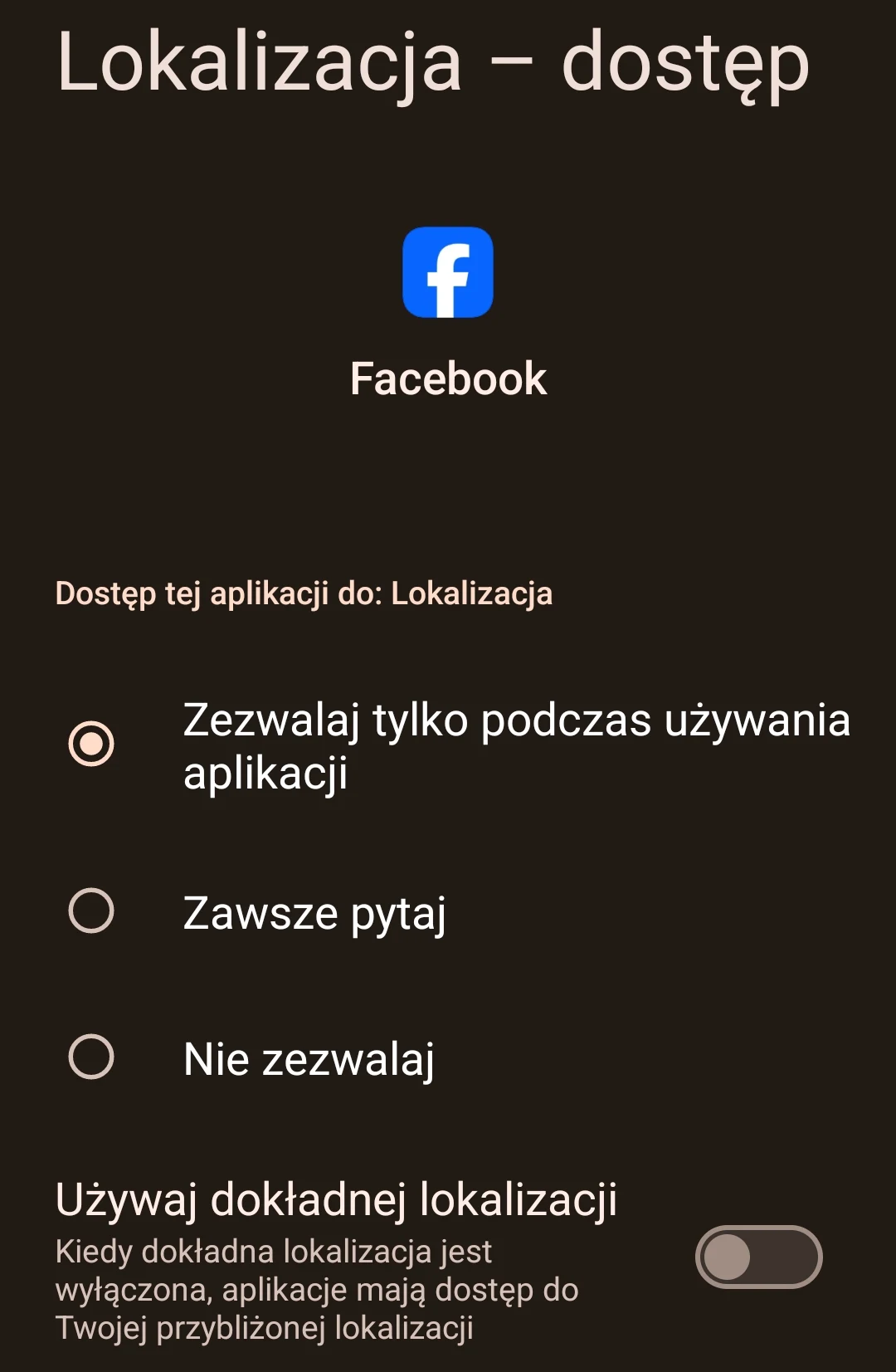Click the precise location description text

tap(315, 1291)
